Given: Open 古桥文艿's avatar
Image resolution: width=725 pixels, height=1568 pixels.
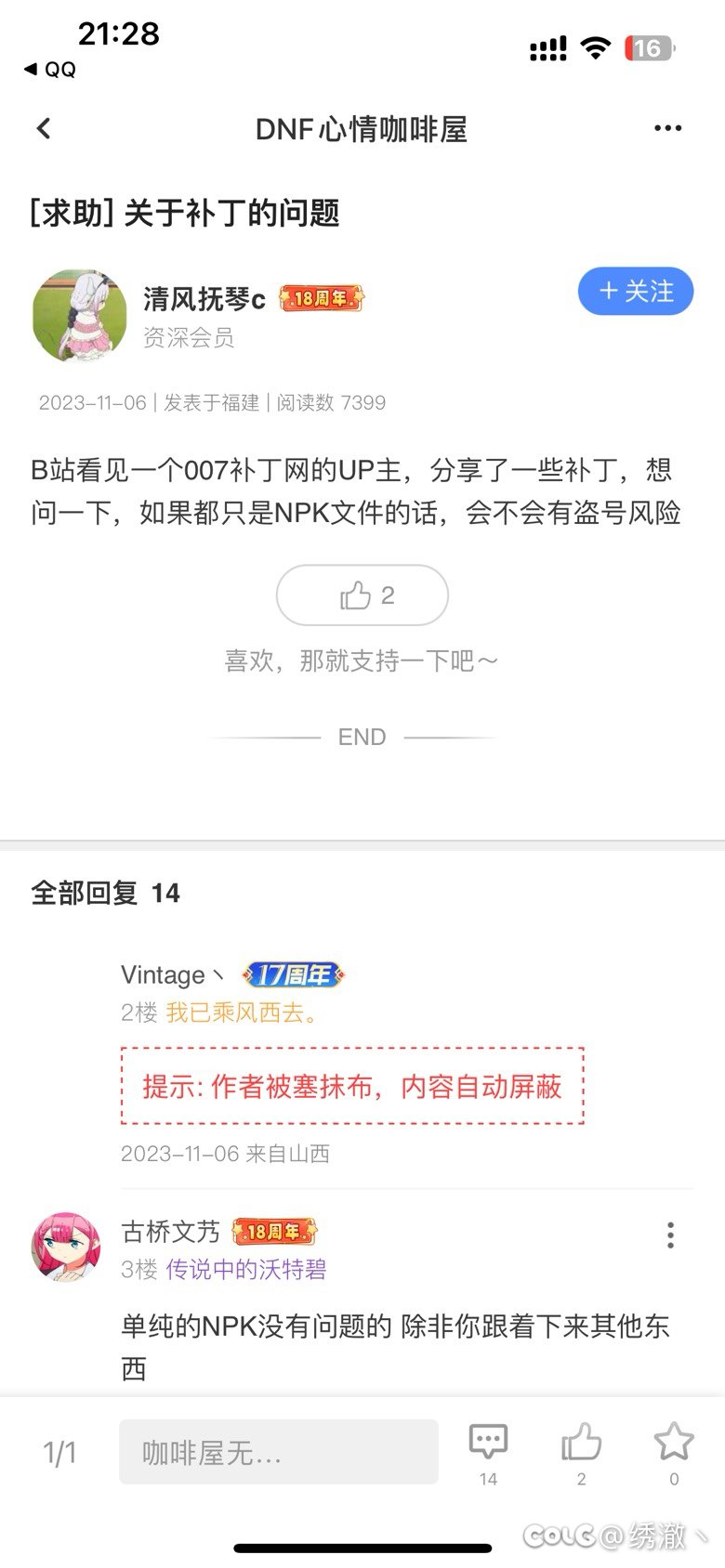Looking at the screenshot, I should (x=66, y=1247).
